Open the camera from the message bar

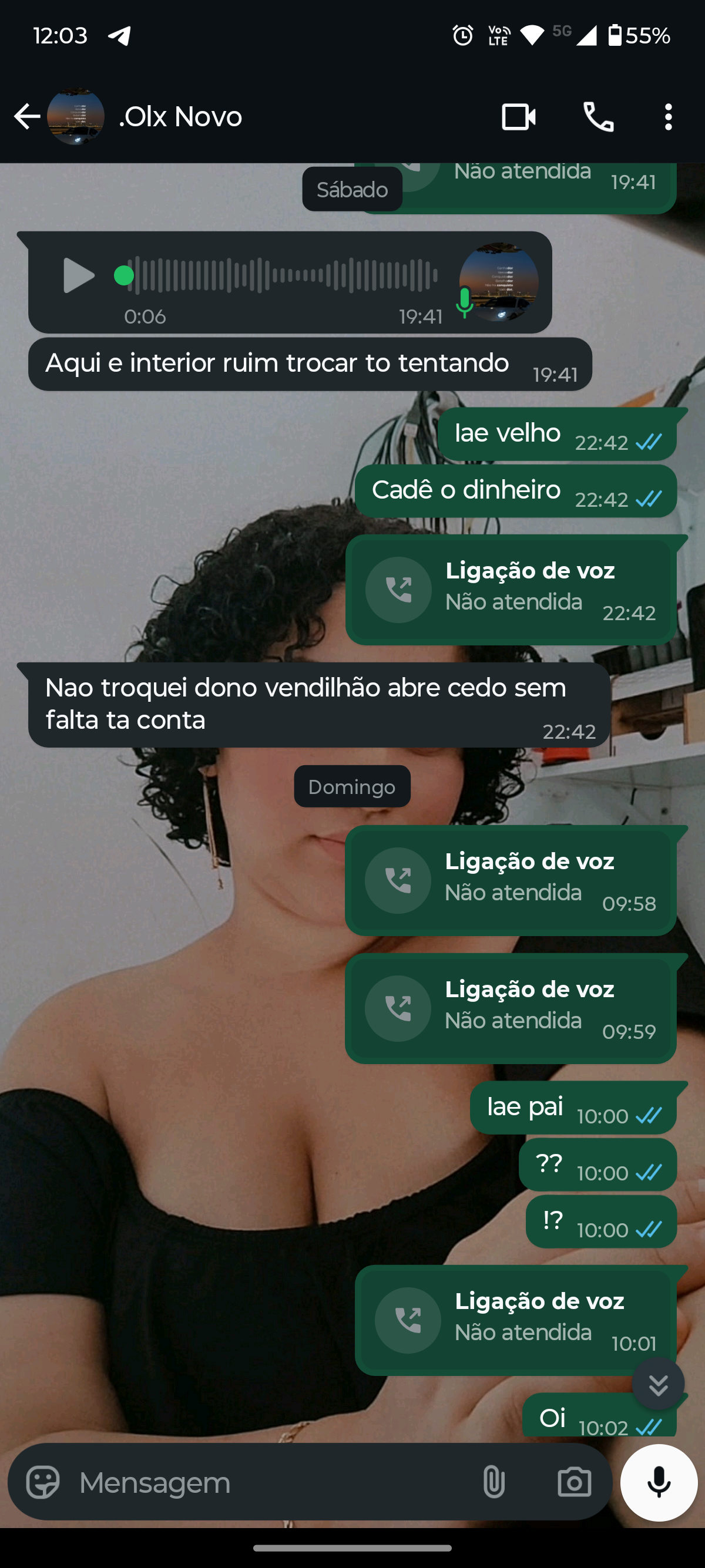coord(574,1482)
